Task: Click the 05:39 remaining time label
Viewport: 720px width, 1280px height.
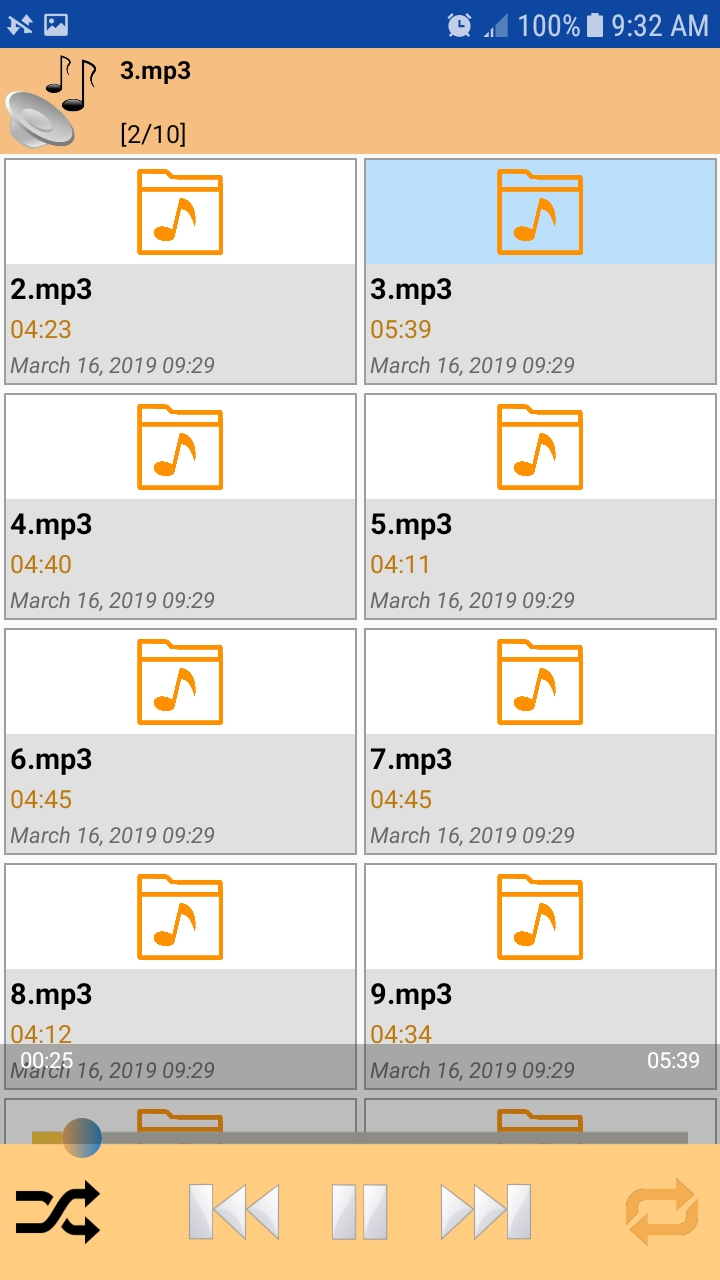Action: pos(671,1060)
